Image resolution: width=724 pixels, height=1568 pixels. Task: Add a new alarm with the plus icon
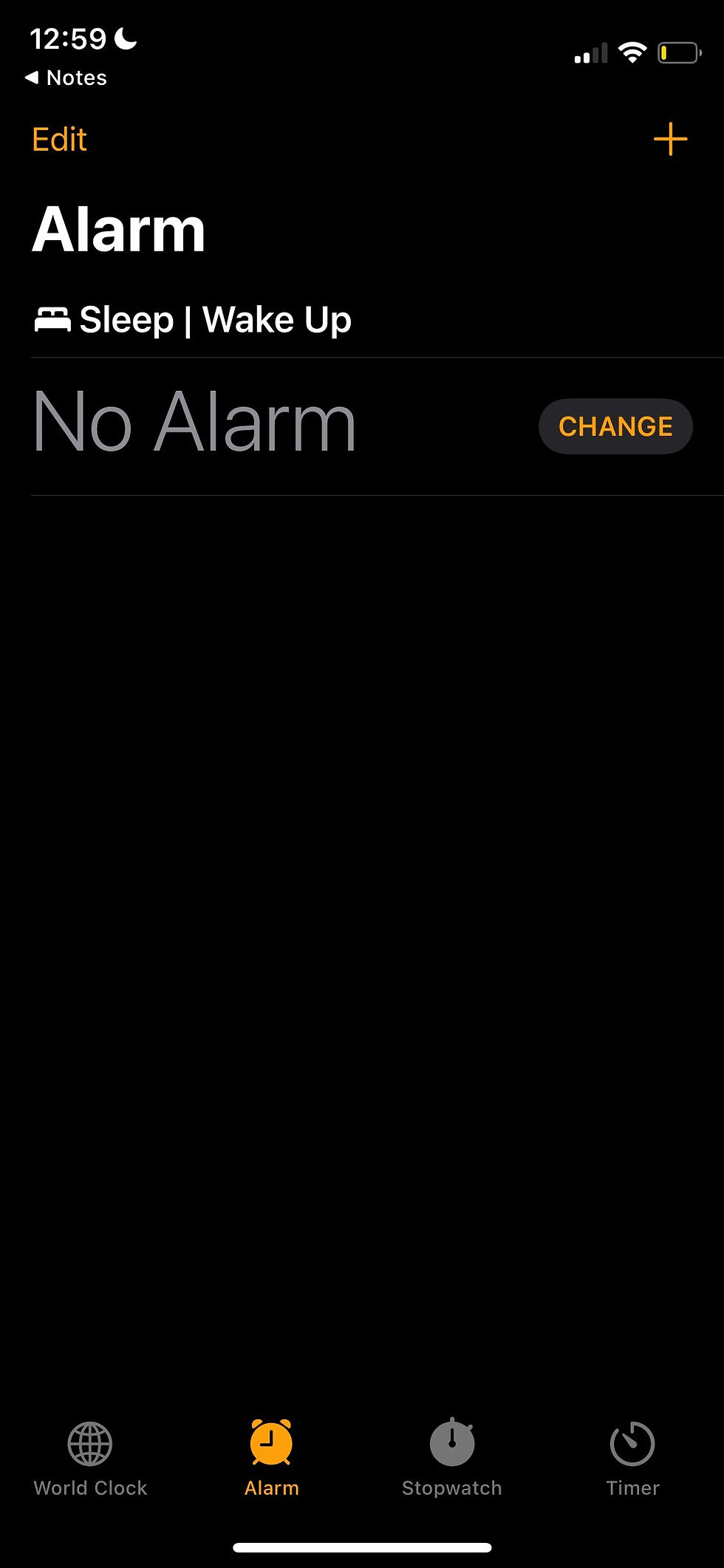[670, 139]
